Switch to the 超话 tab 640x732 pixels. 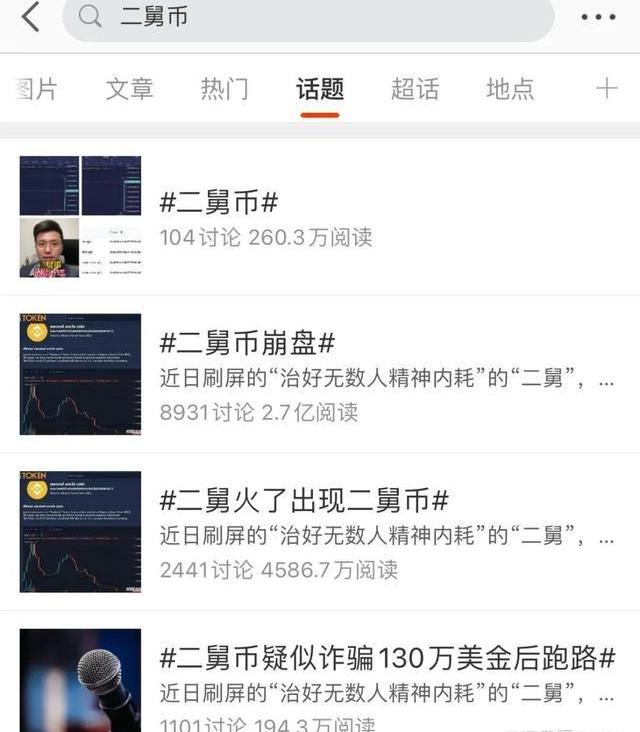click(415, 89)
